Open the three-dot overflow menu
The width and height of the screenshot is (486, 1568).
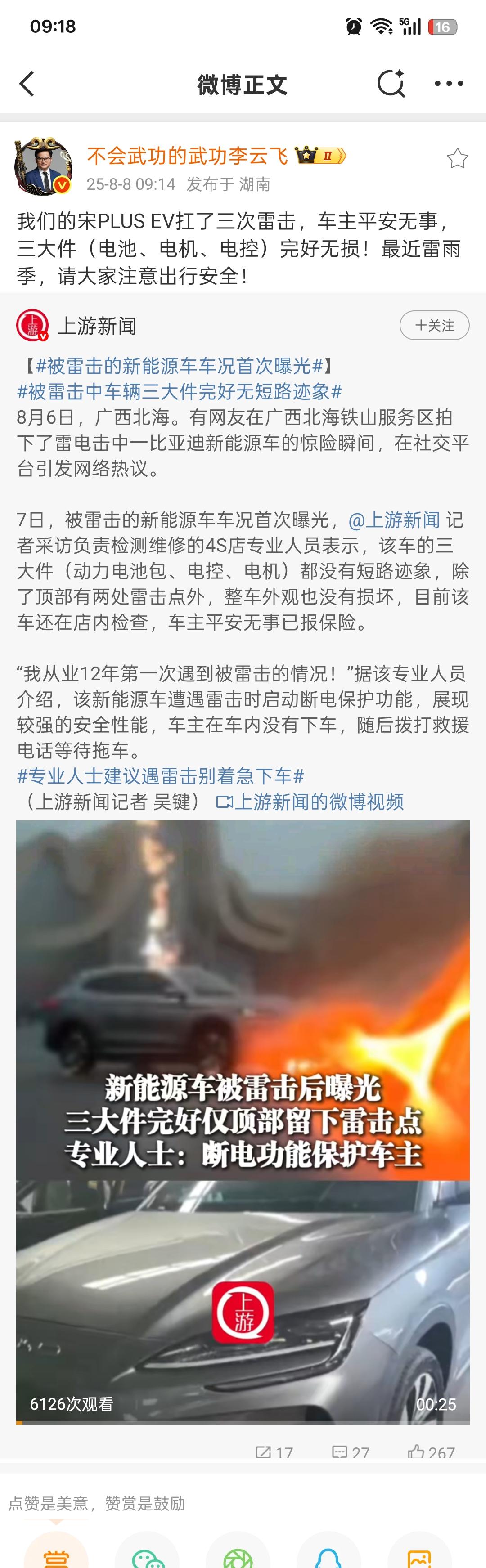(449, 83)
